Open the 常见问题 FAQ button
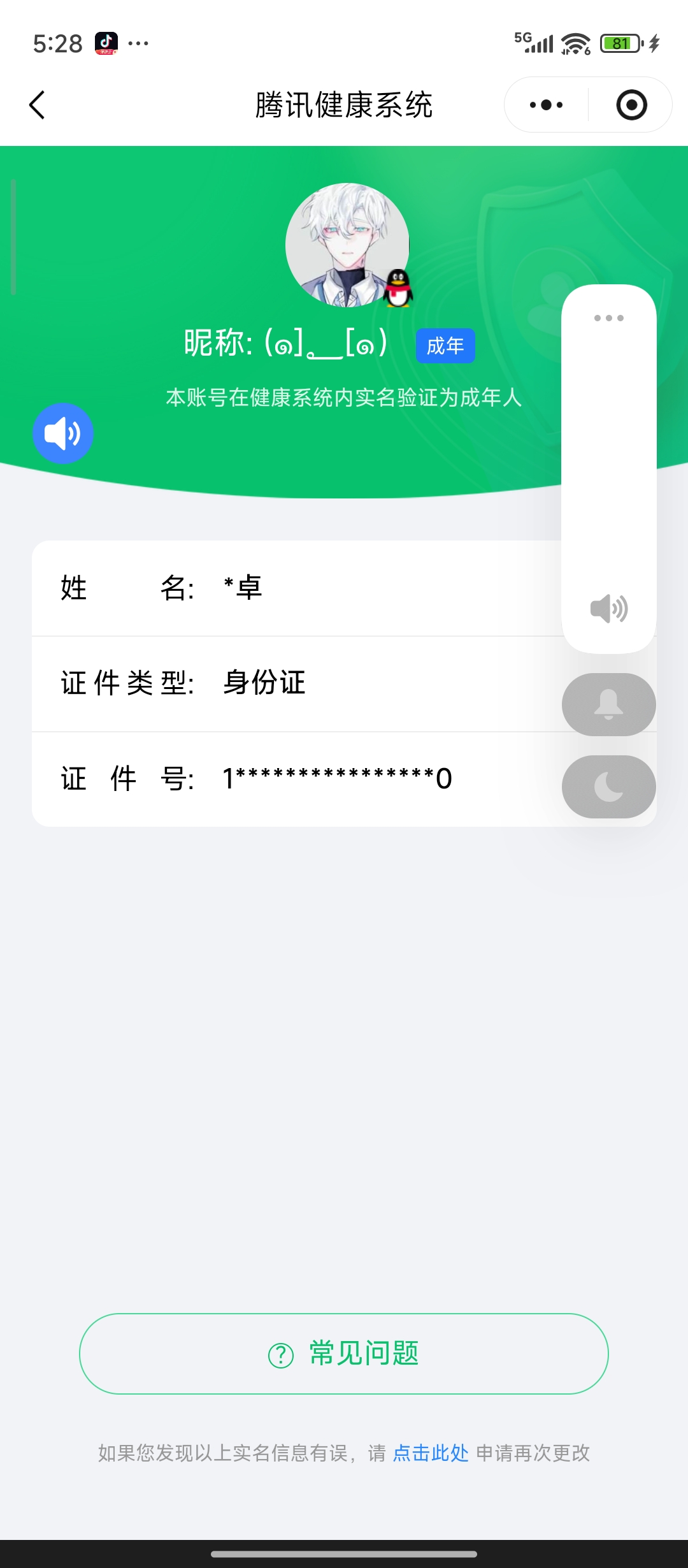 (344, 1353)
